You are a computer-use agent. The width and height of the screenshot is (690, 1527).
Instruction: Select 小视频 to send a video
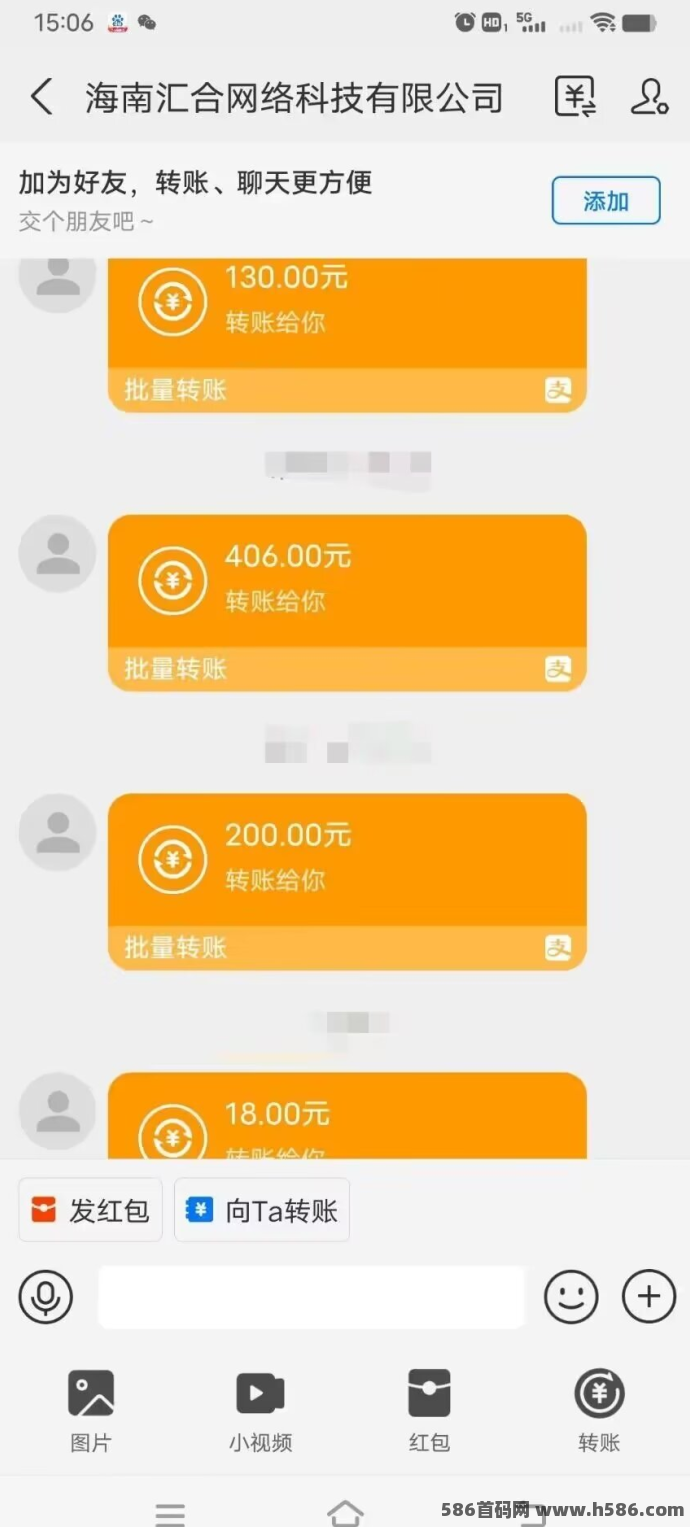click(260, 1410)
